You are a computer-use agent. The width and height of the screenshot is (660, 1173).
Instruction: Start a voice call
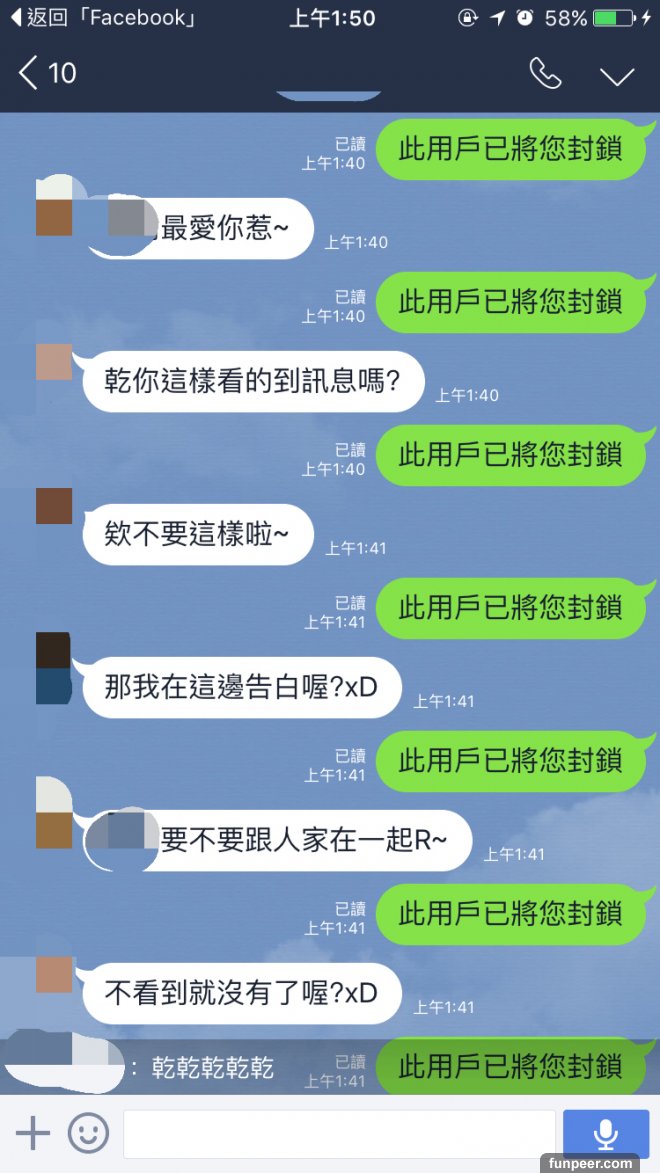[545, 73]
